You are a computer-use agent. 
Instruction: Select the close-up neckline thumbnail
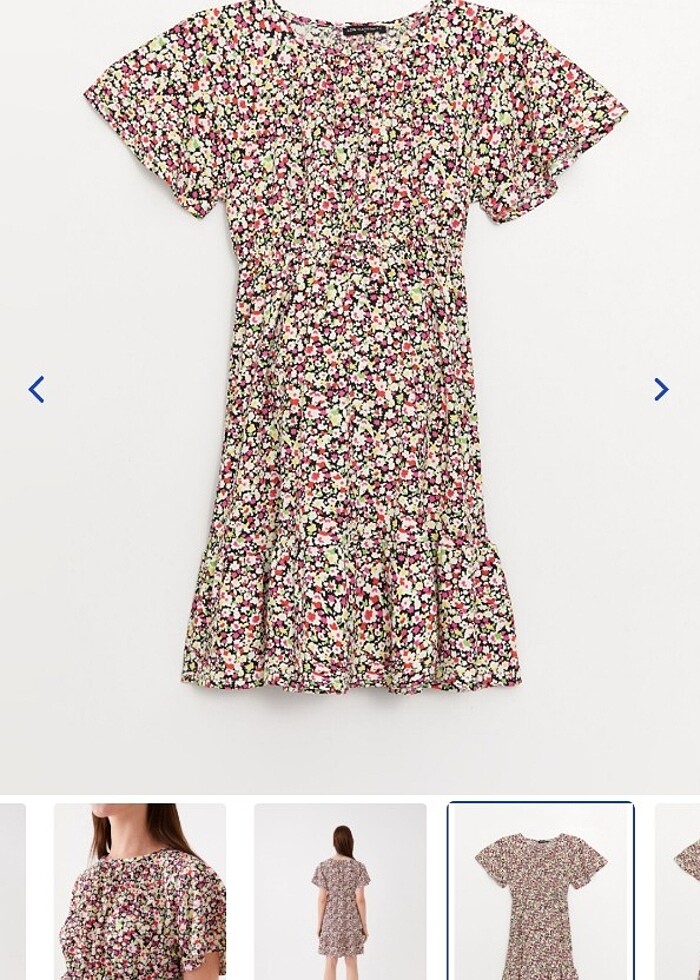coord(140,890)
